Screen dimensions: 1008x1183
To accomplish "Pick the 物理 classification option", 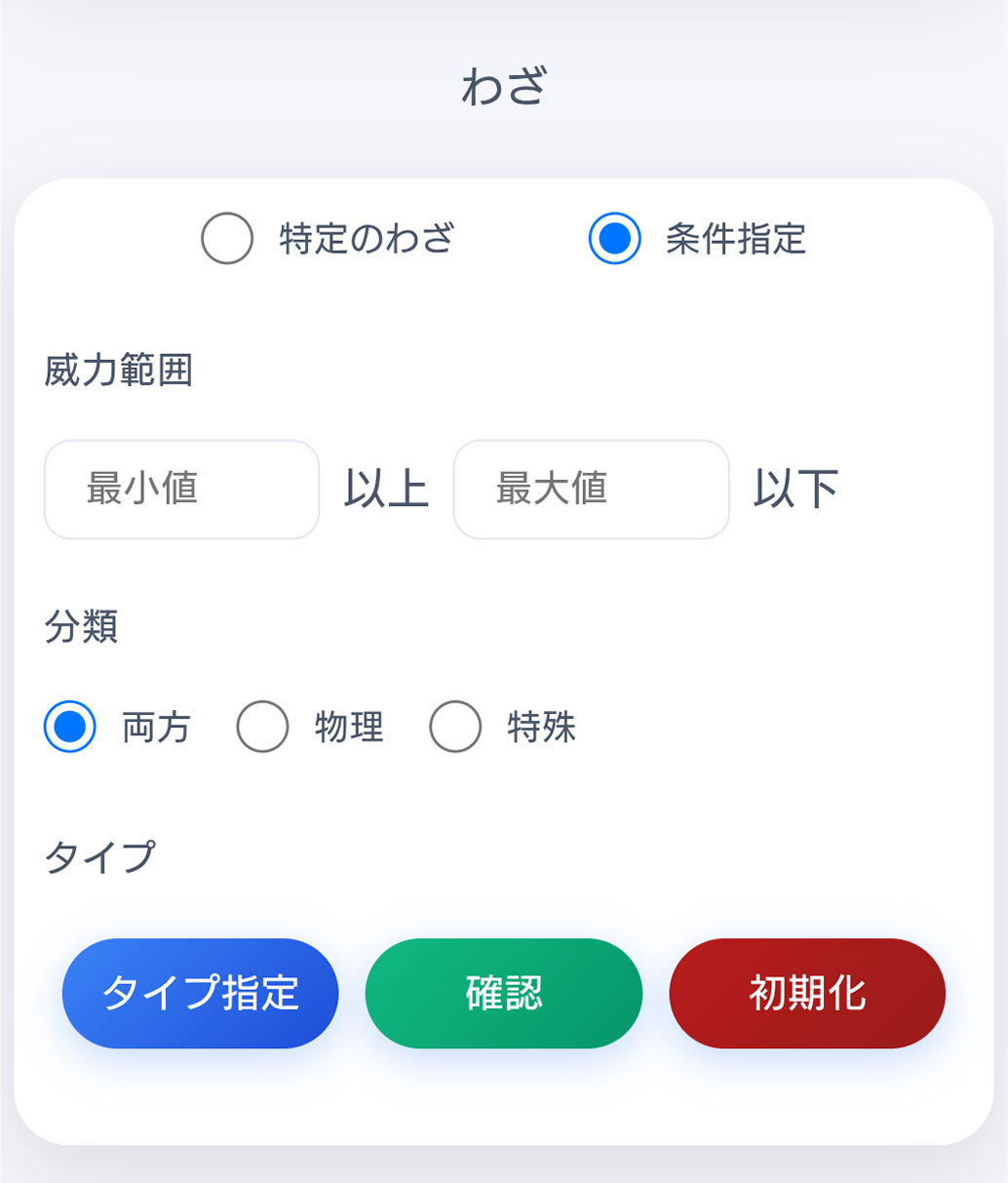I will coord(260,727).
